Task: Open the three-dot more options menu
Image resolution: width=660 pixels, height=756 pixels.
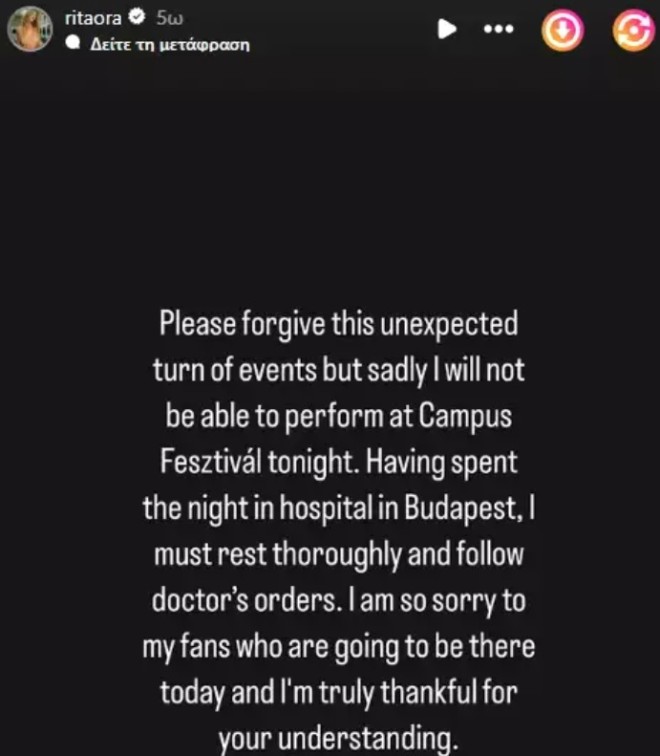Action: (497, 29)
